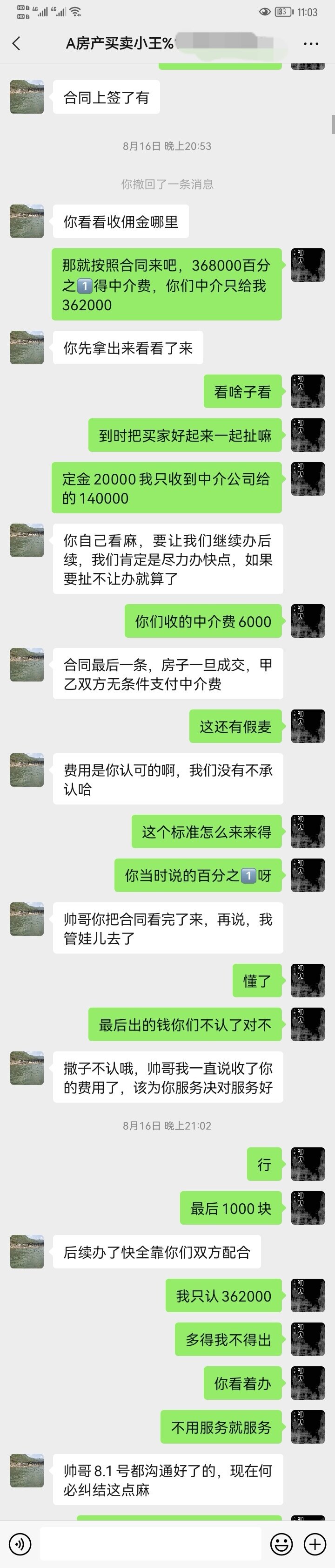Open my avatar beside 看啥子看
The width and height of the screenshot is (335, 1568).
point(308,391)
